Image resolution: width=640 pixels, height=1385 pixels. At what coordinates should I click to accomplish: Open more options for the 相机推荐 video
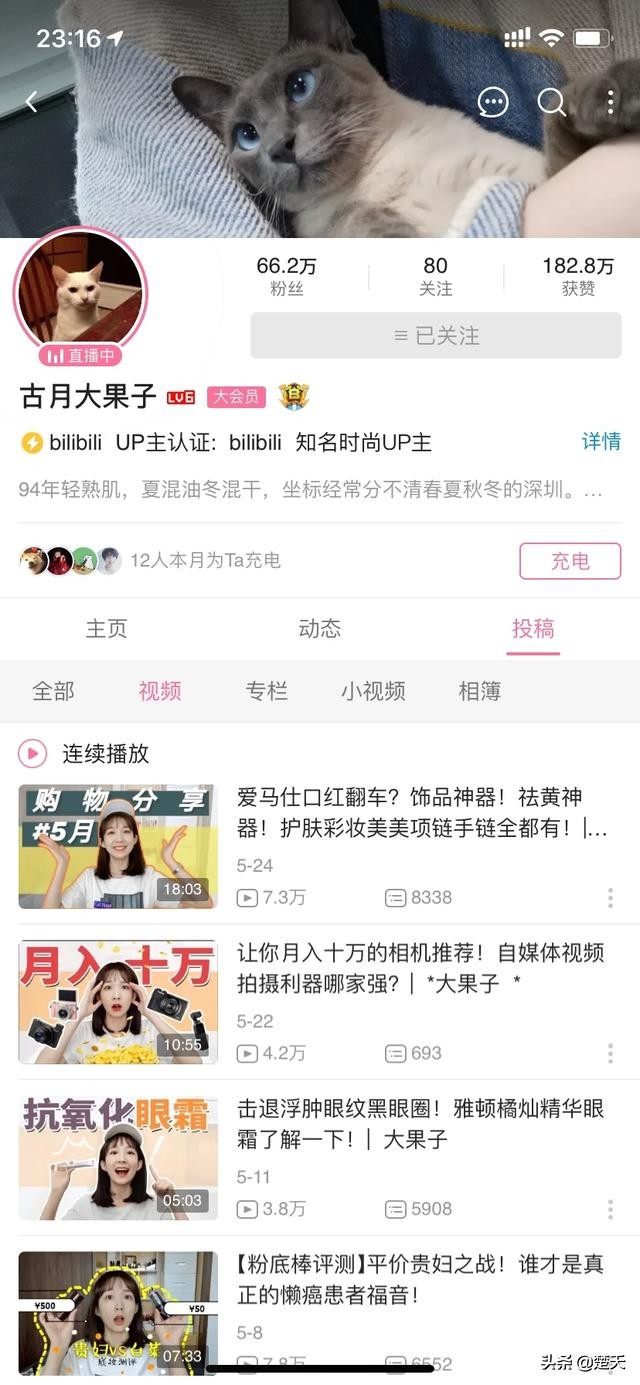coord(610,1053)
